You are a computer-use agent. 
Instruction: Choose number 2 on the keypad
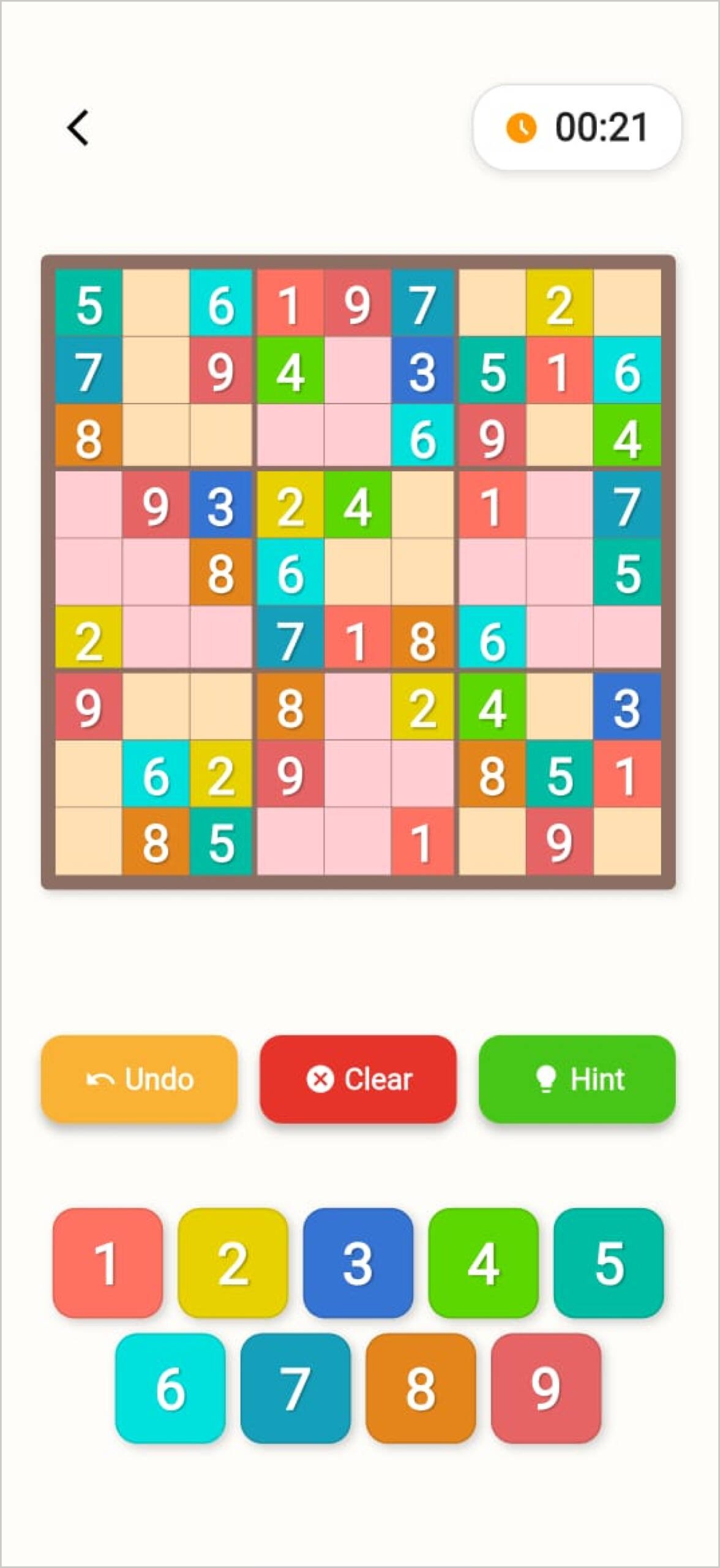pyautogui.click(x=233, y=1262)
